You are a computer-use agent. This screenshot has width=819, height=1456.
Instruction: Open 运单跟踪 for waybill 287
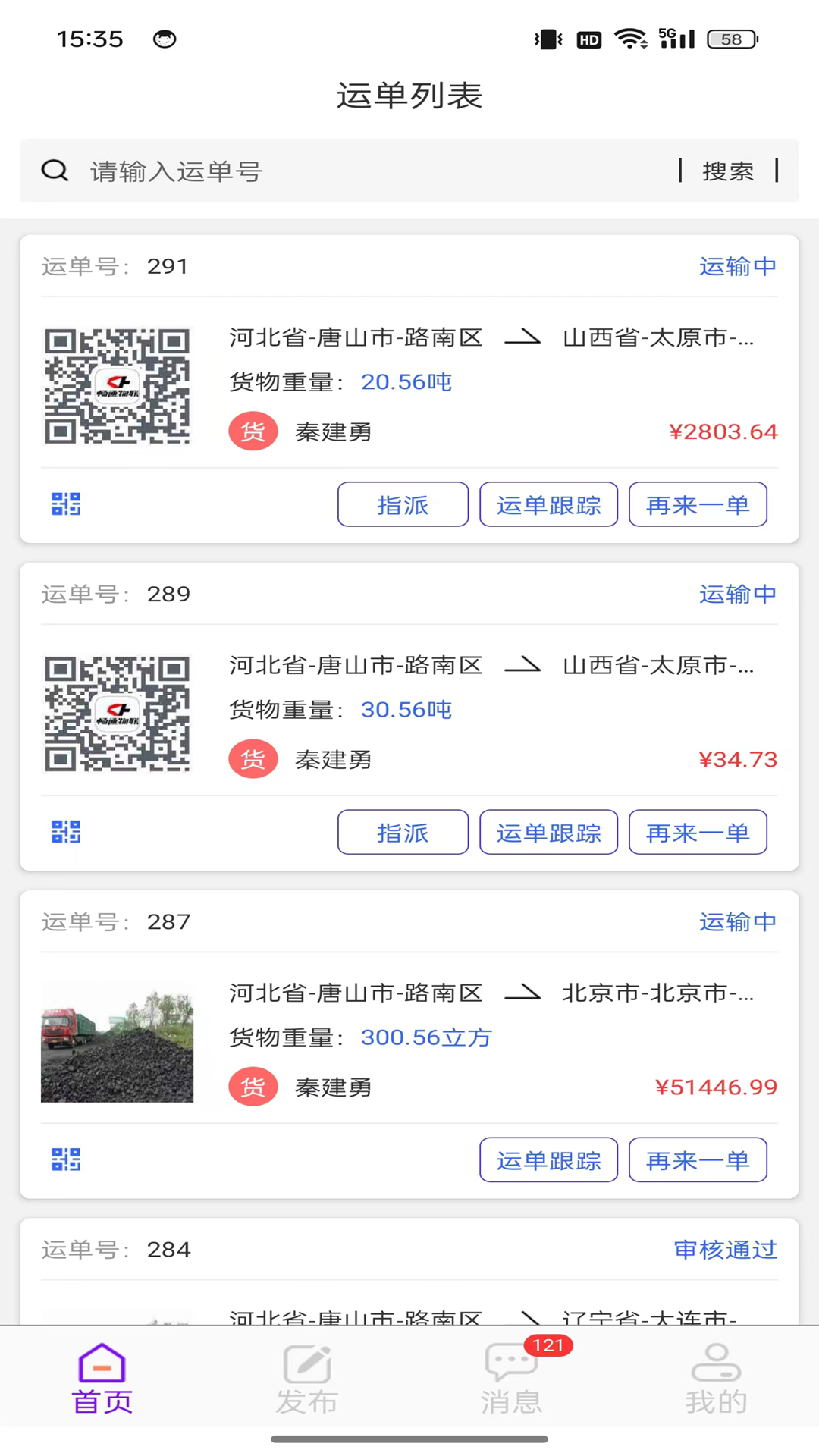coord(548,1159)
